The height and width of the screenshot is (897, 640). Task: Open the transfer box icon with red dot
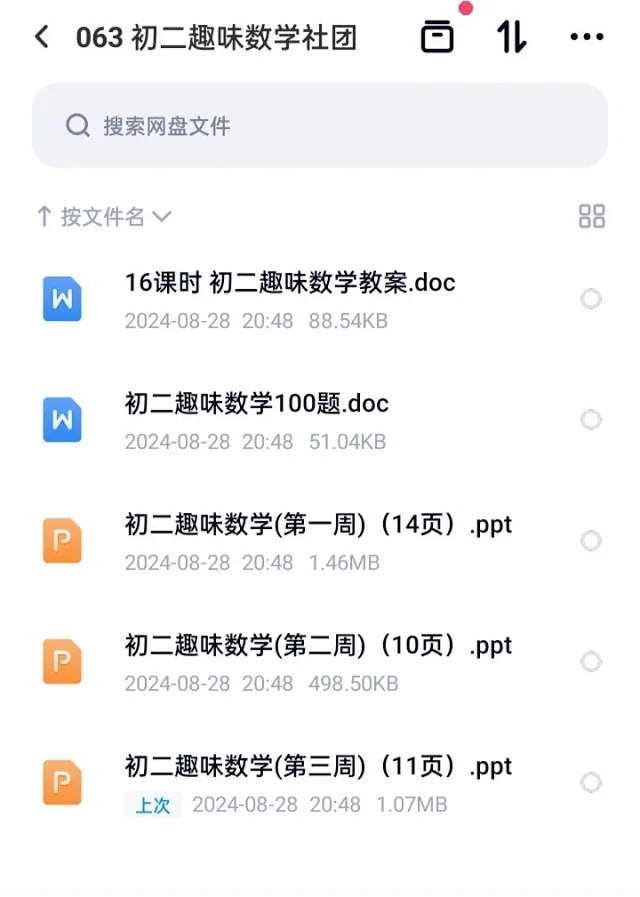437,38
